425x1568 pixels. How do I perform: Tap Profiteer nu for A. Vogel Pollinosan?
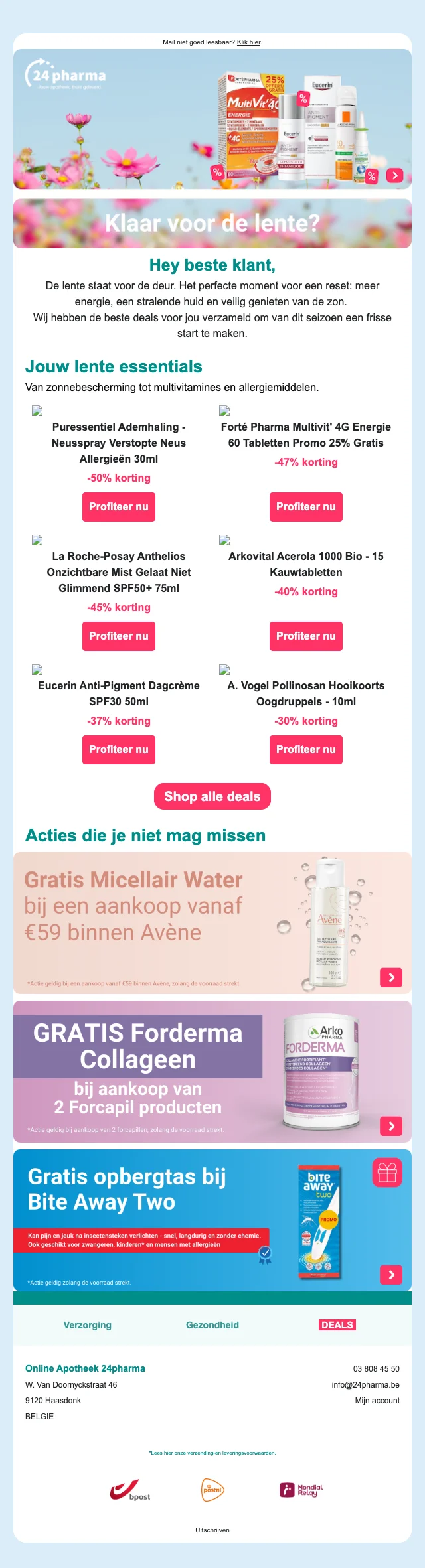click(306, 750)
